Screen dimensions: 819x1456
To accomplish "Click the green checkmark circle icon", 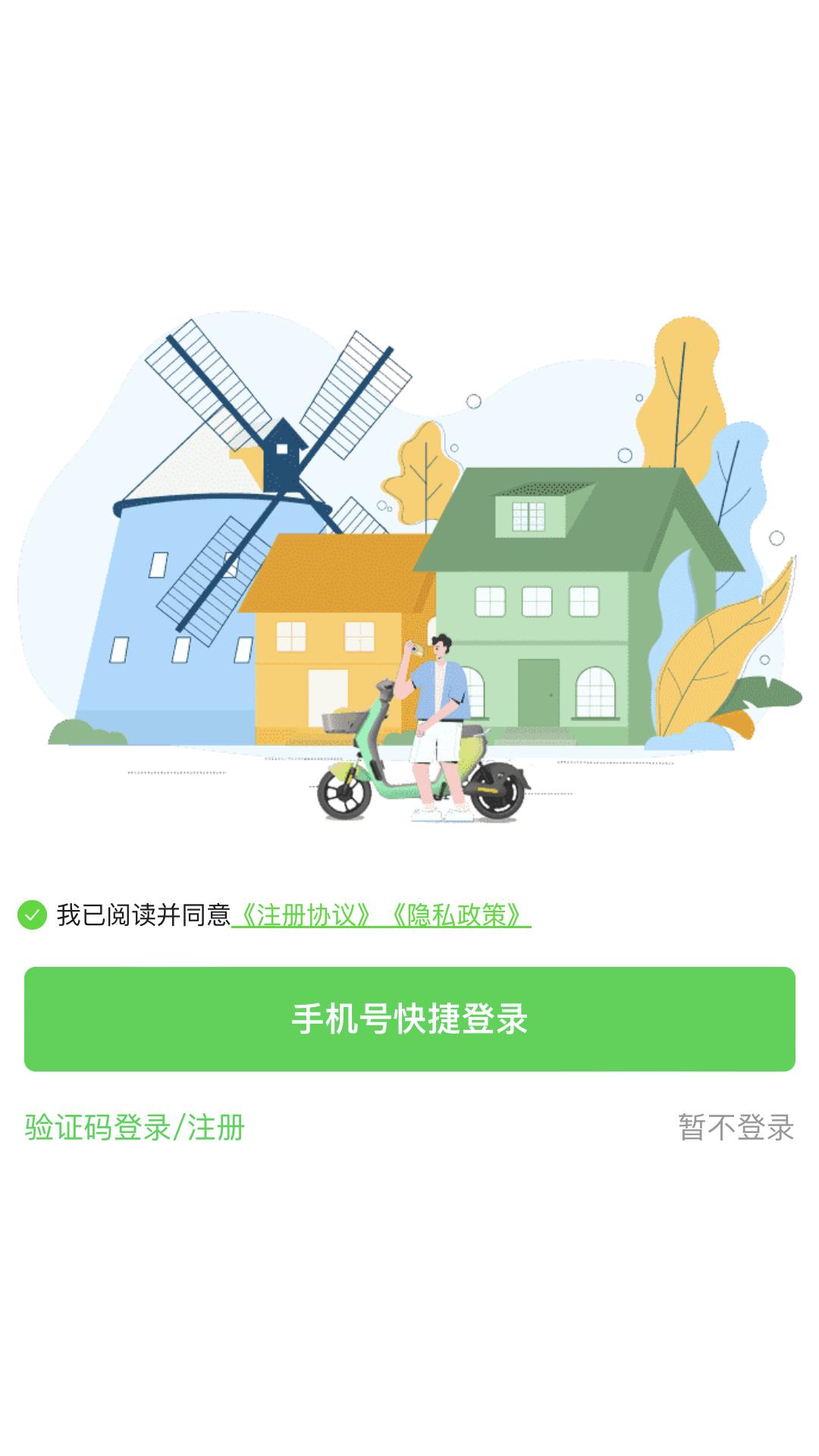I will 32,915.
